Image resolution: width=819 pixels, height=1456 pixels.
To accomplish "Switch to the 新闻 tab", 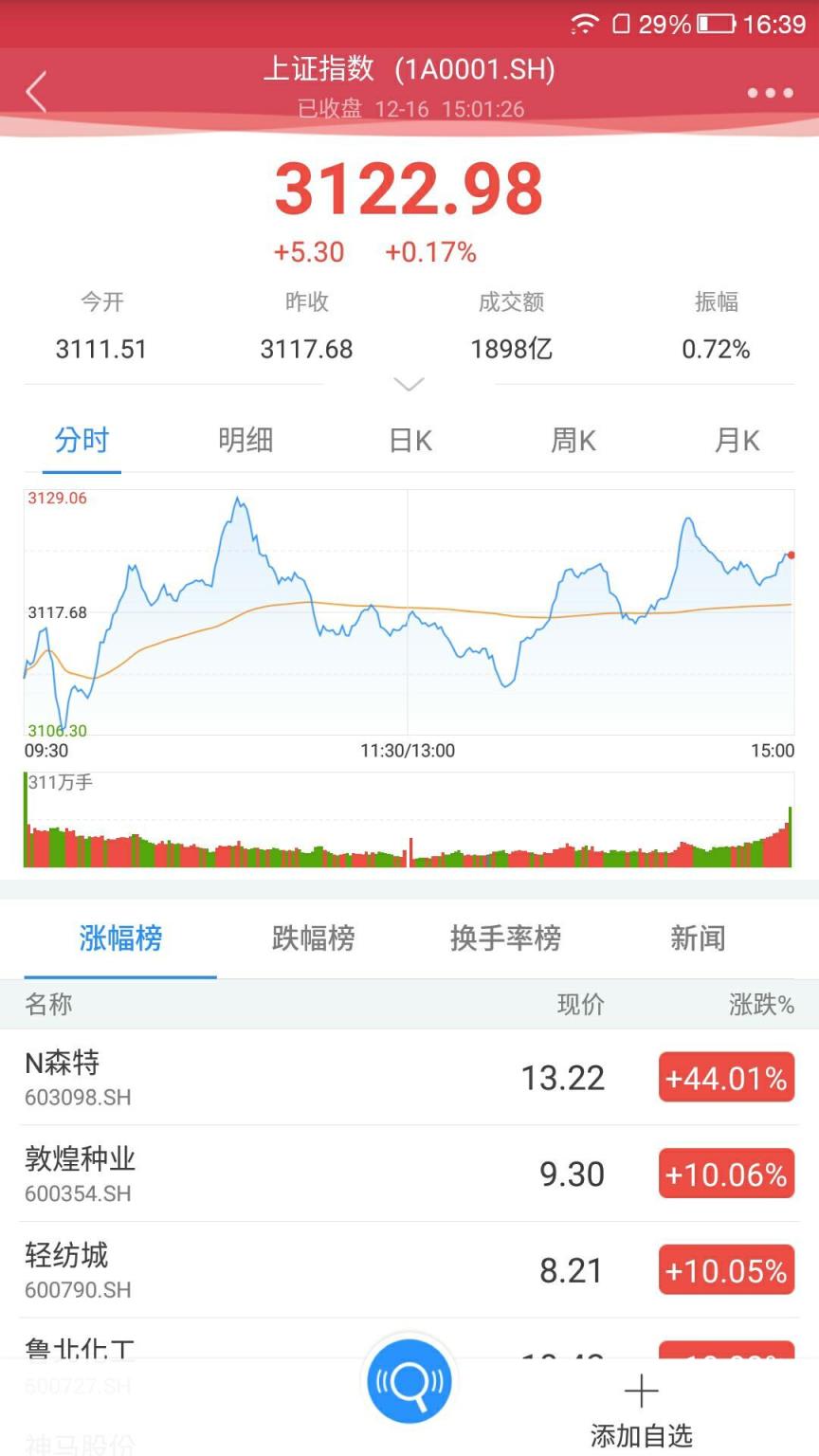I will click(x=697, y=938).
